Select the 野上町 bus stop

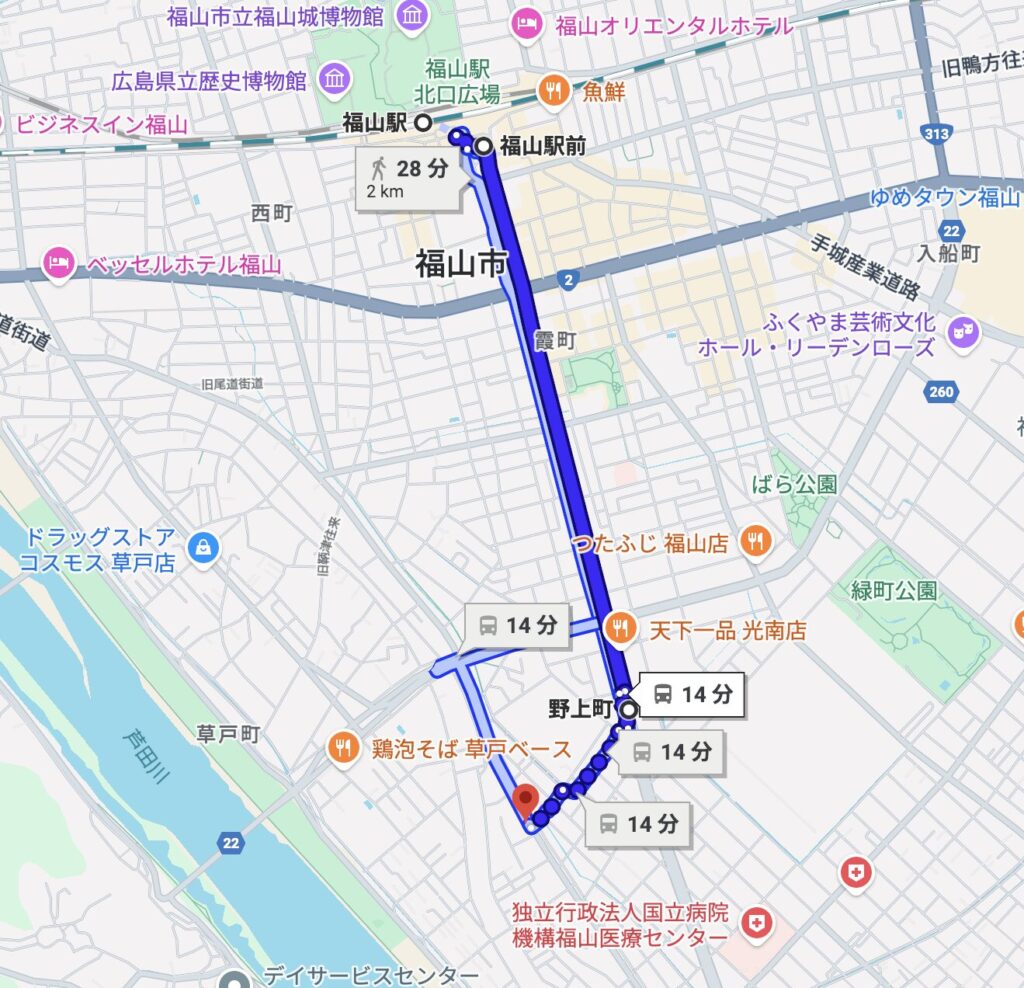(x=628, y=710)
